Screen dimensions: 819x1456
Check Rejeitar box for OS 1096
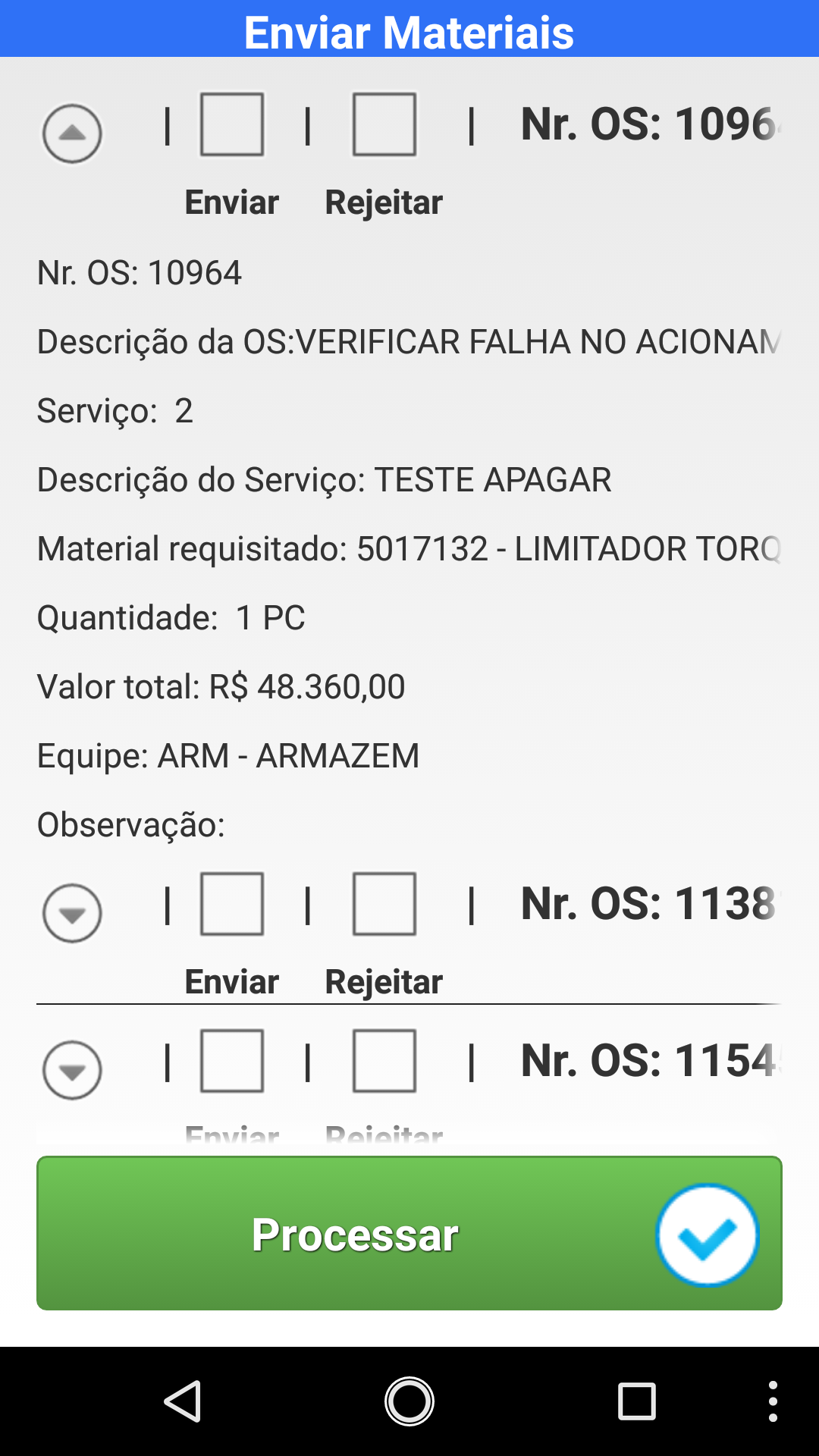pyautogui.click(x=384, y=124)
